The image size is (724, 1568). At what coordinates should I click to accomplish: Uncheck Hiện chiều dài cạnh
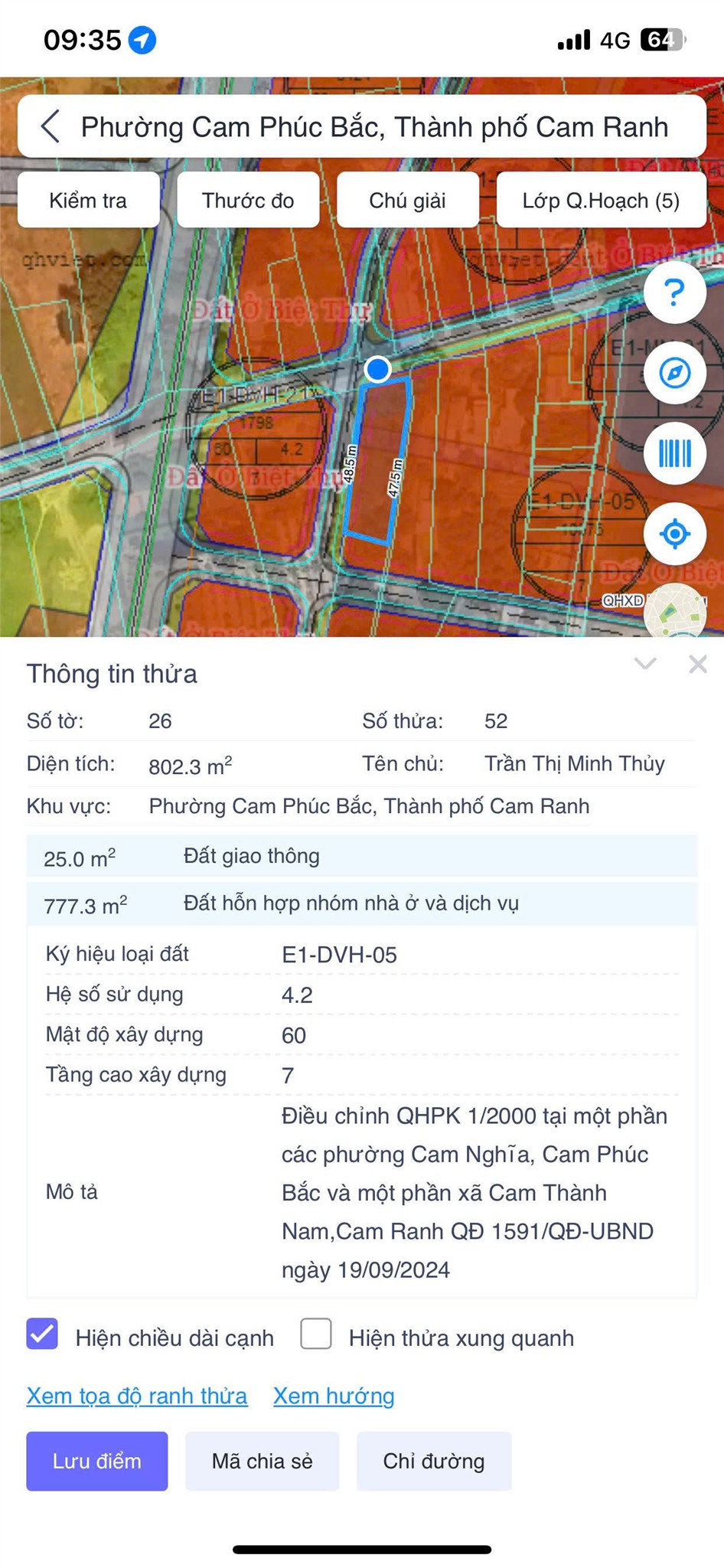42,1334
